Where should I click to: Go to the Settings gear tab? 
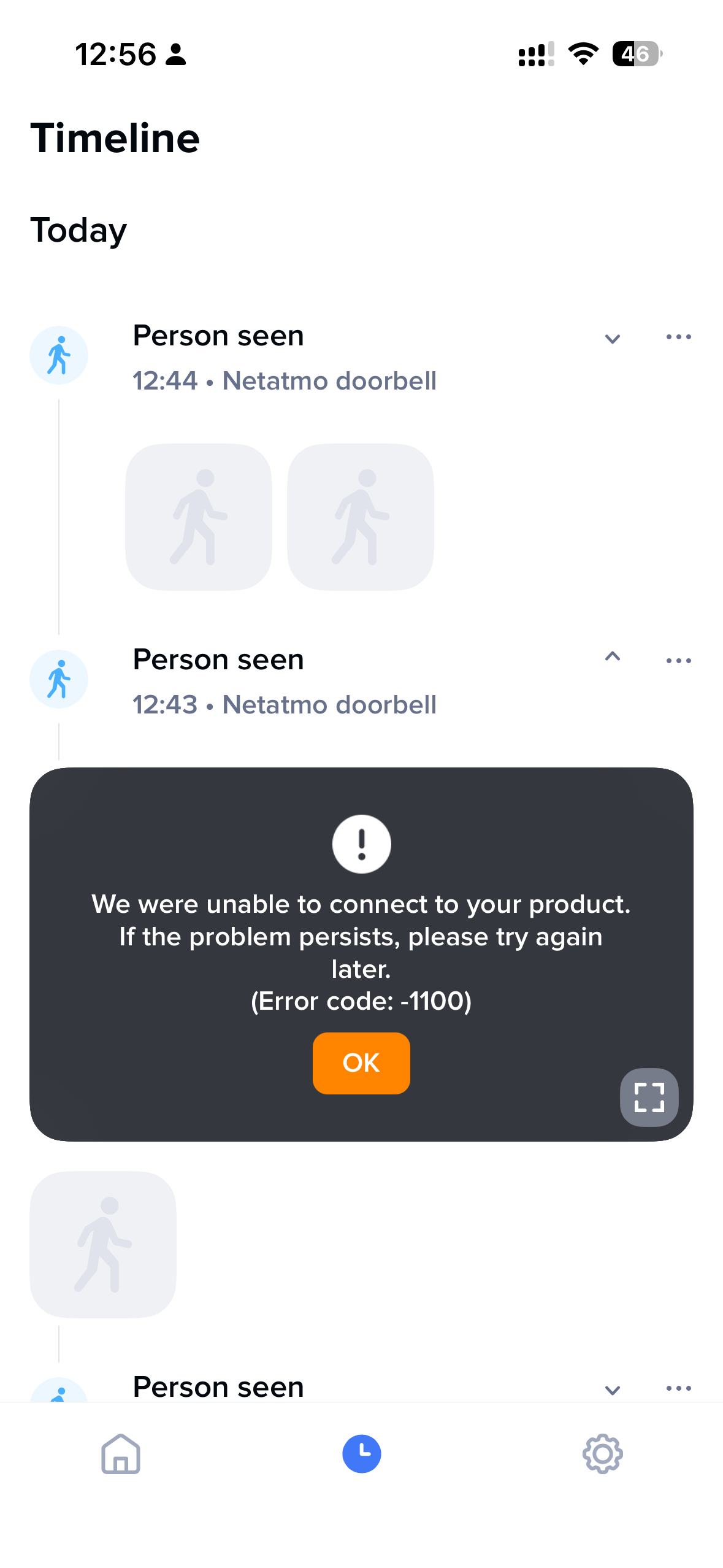click(602, 1454)
